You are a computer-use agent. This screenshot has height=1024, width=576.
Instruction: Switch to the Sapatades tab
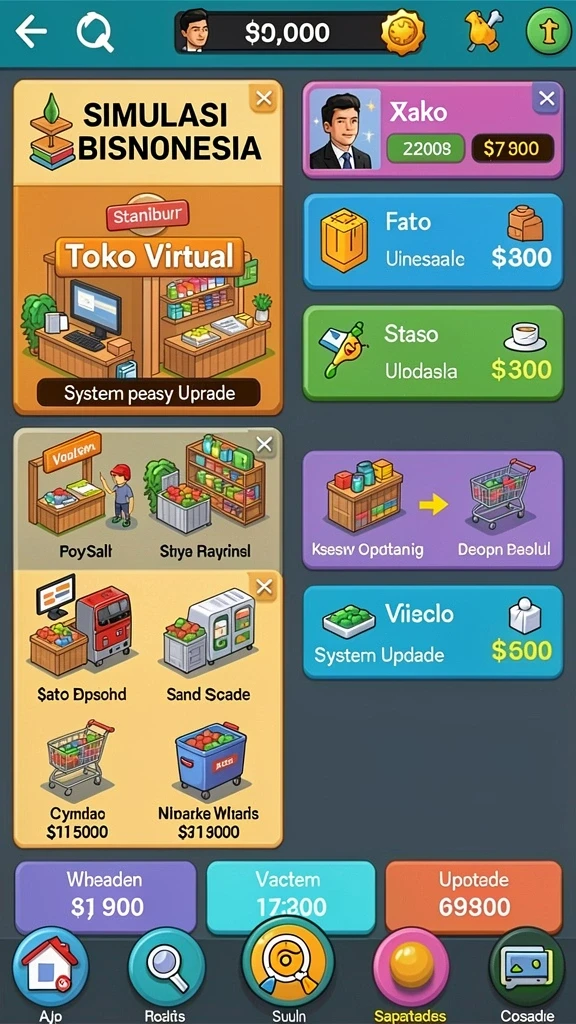[411, 974]
